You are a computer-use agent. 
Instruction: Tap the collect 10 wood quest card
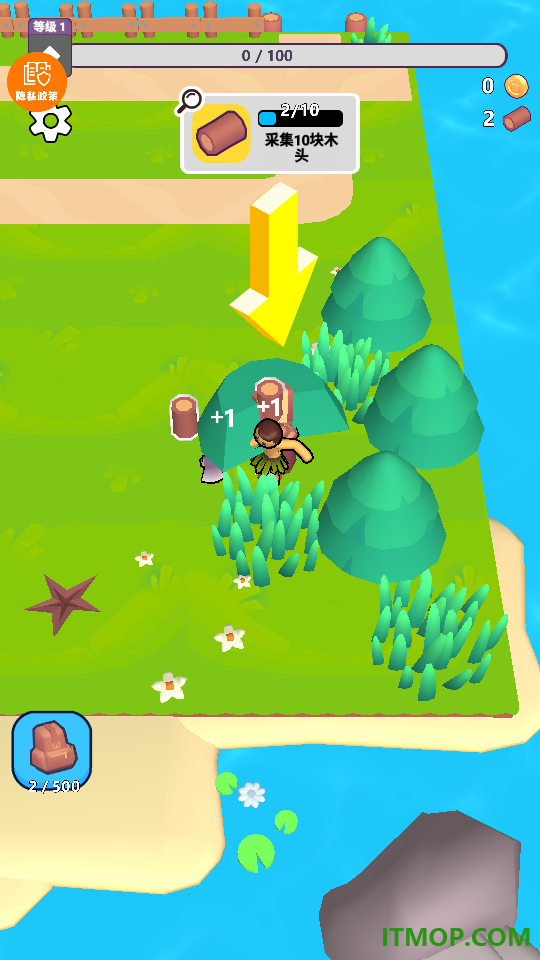pos(269,133)
